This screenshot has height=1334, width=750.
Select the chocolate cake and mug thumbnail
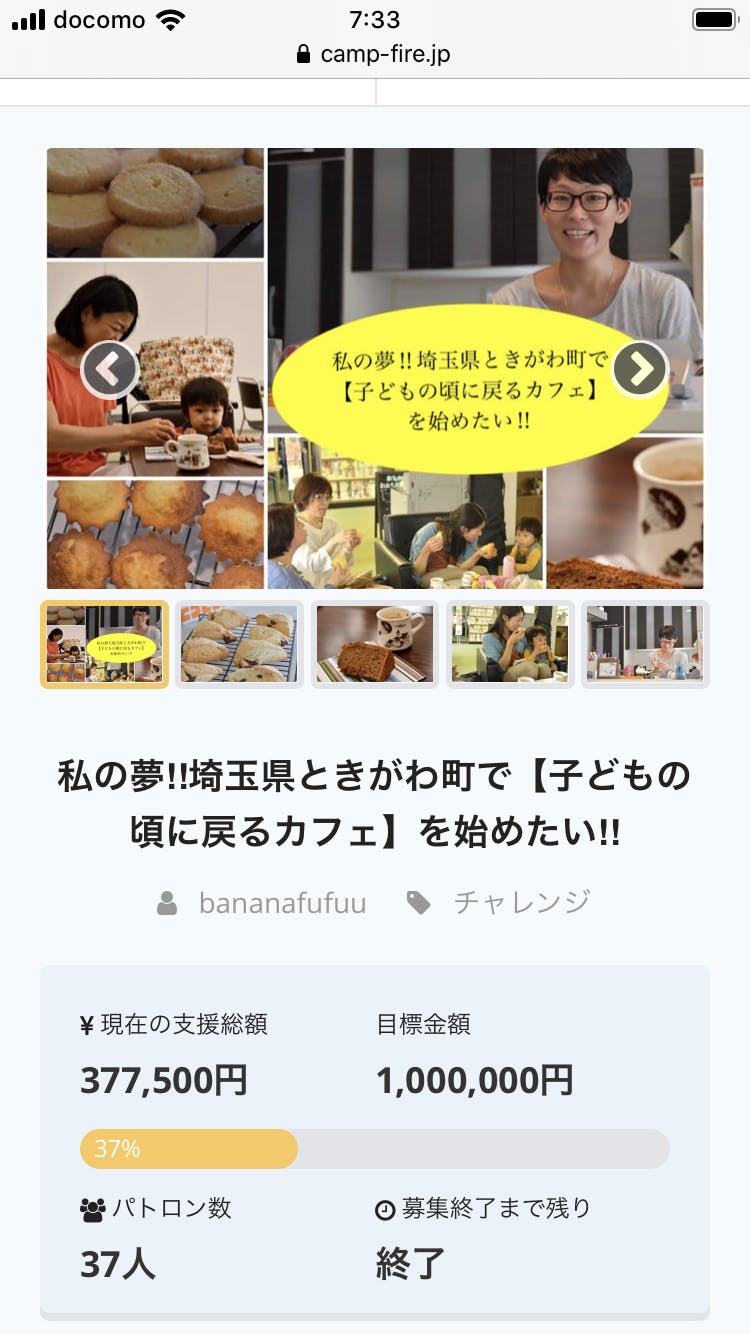[375, 644]
